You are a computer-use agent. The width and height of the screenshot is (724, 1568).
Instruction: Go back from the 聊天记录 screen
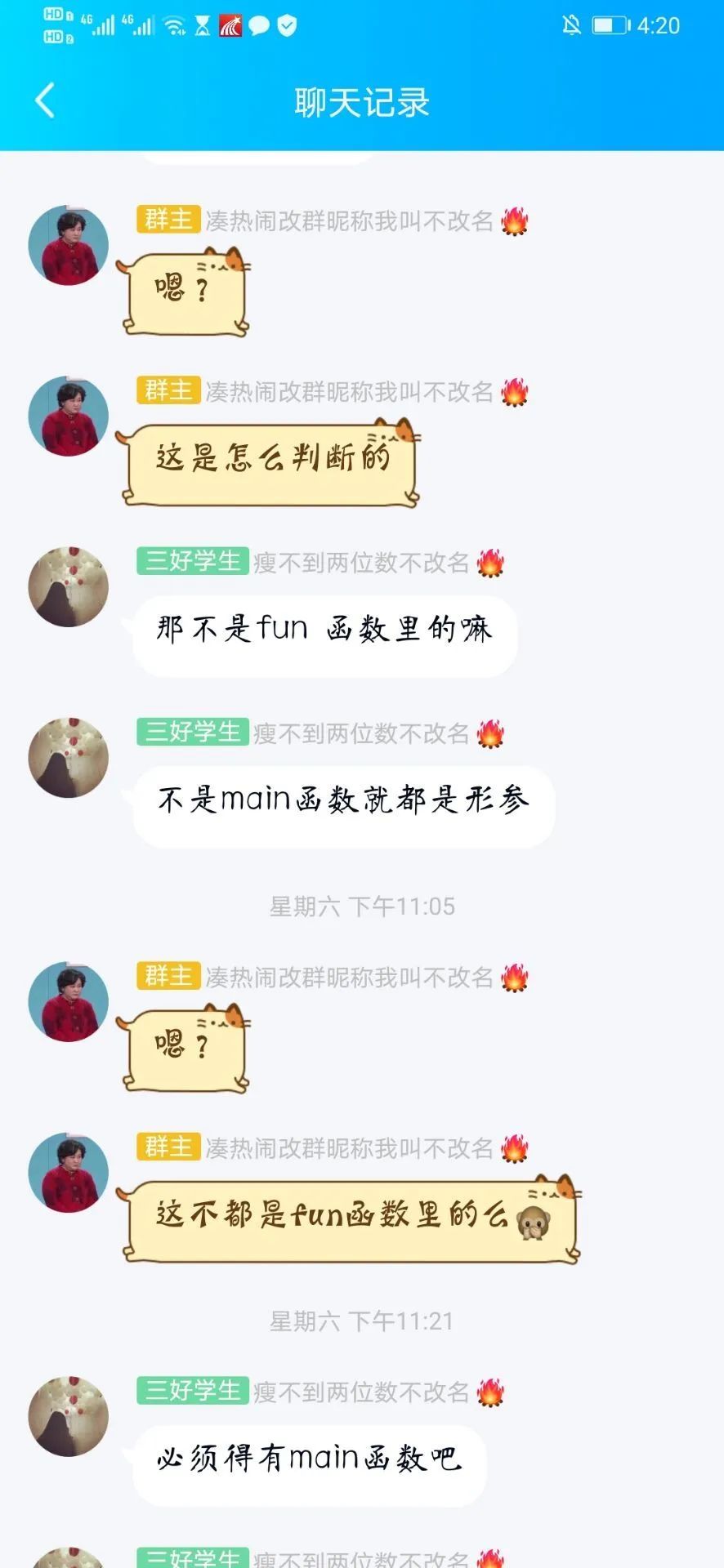(x=46, y=101)
